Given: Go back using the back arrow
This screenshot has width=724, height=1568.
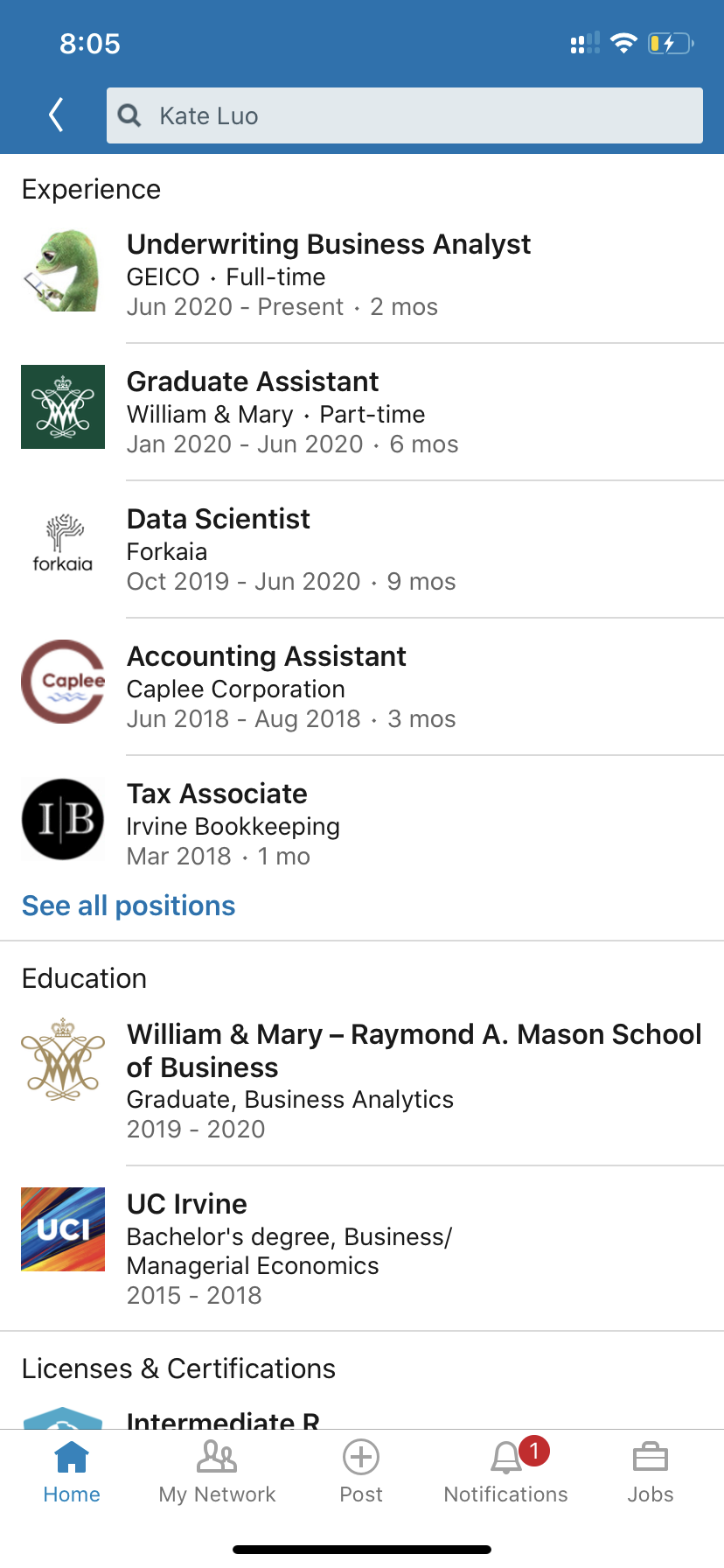Looking at the screenshot, I should (x=57, y=115).
